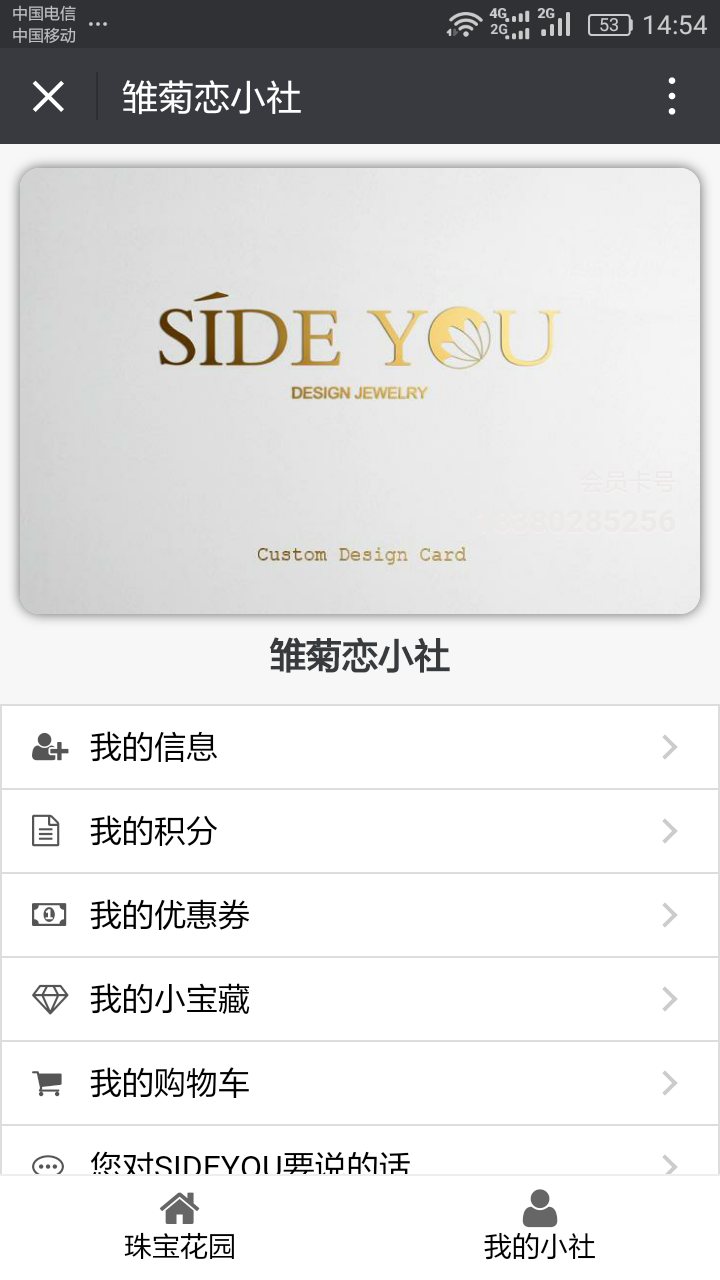Open 我的优惠券 row

360,915
